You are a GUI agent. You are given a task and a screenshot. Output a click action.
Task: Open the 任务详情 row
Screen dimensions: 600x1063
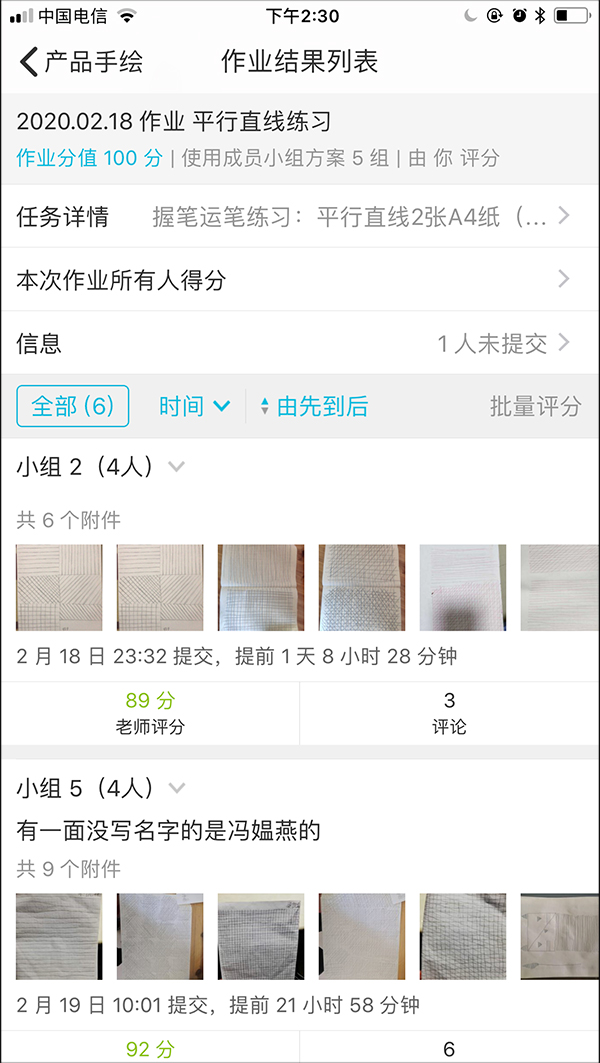coord(300,217)
